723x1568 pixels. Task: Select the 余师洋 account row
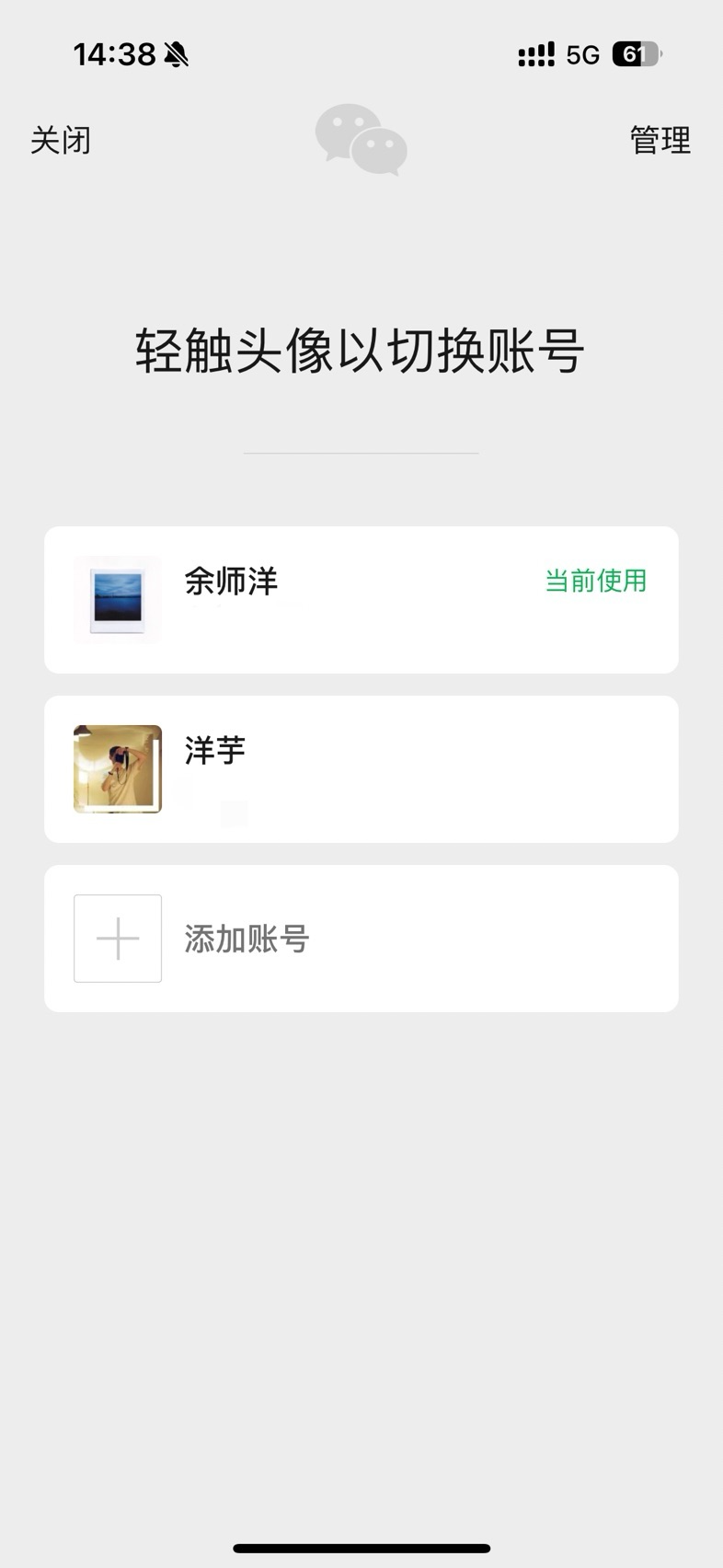361,599
